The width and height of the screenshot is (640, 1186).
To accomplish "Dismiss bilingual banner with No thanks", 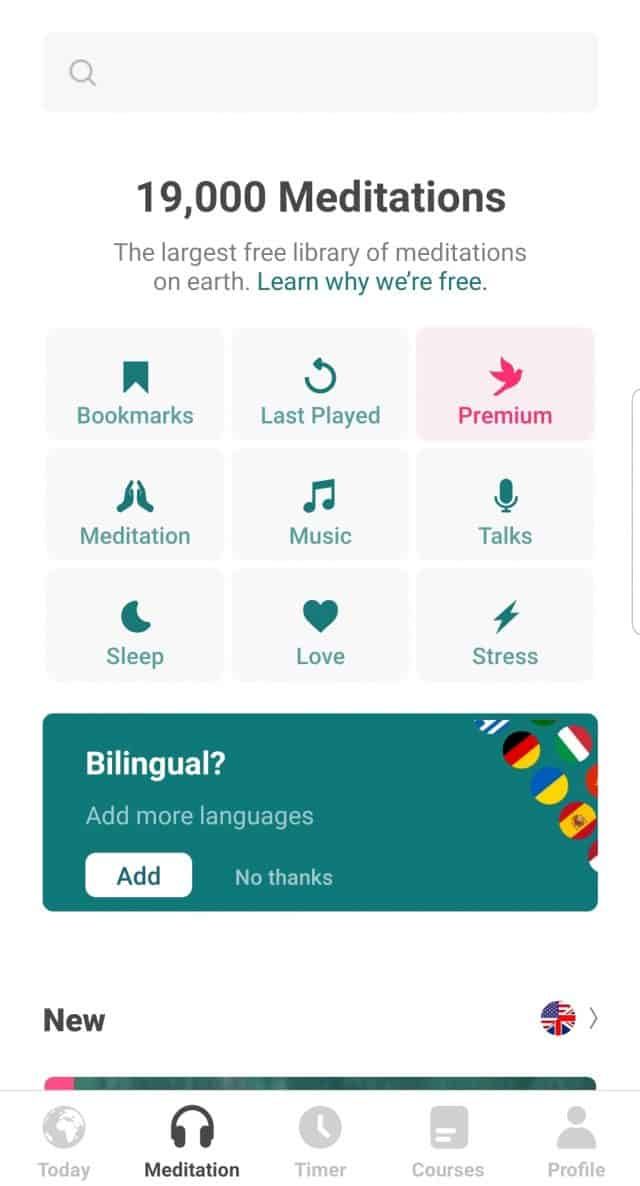I will [284, 877].
